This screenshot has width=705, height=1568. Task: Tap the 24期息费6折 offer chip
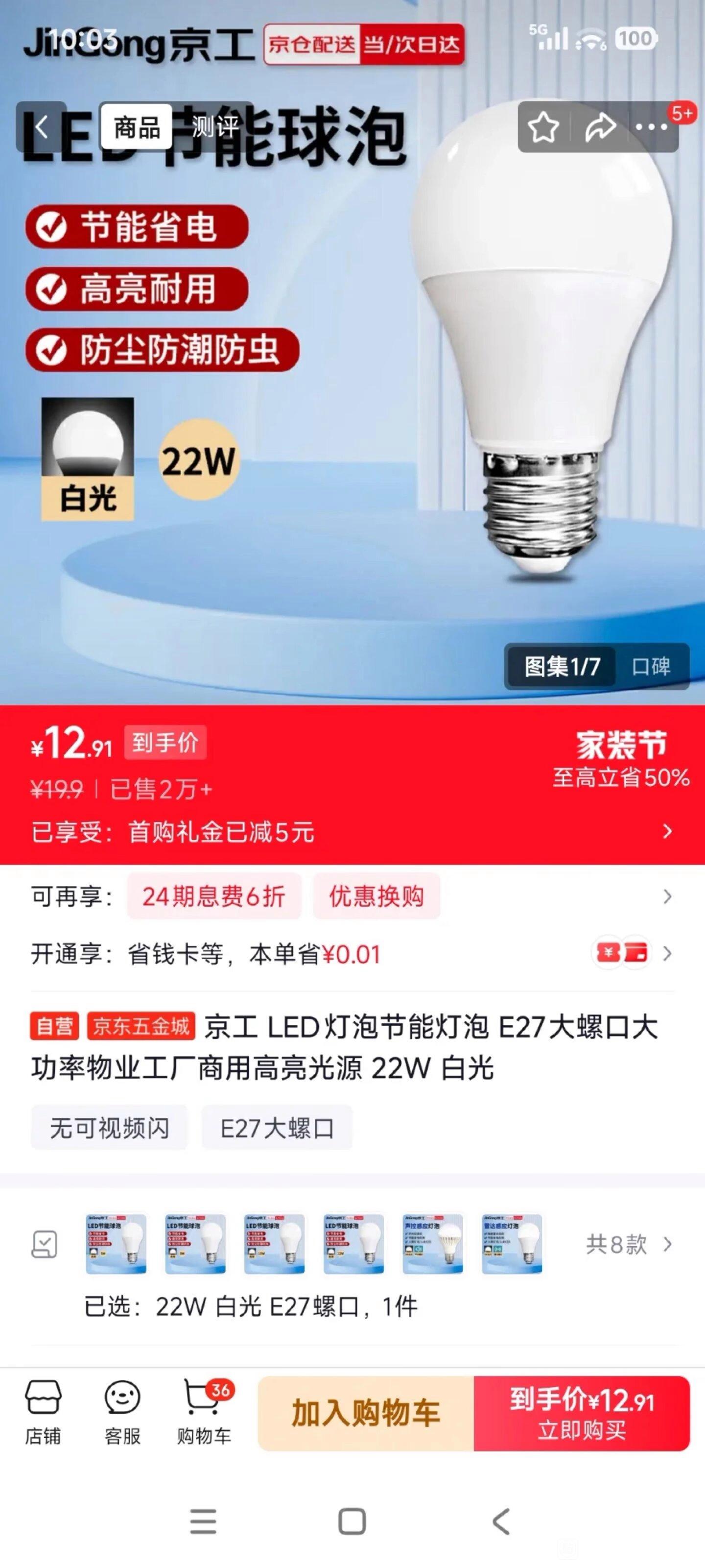(x=213, y=896)
